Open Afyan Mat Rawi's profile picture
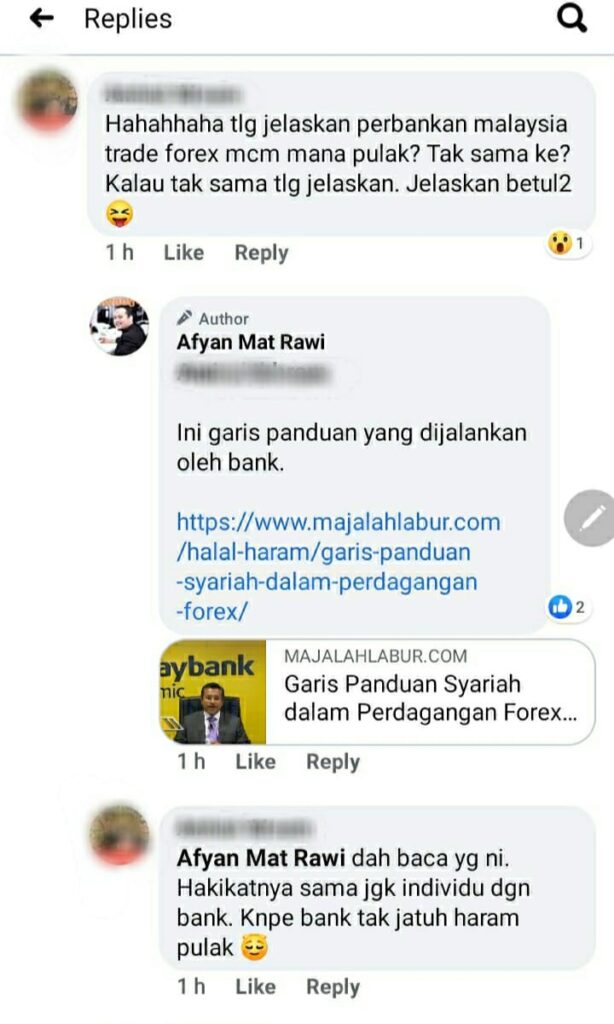This screenshot has height=1024, width=614. click(119, 326)
